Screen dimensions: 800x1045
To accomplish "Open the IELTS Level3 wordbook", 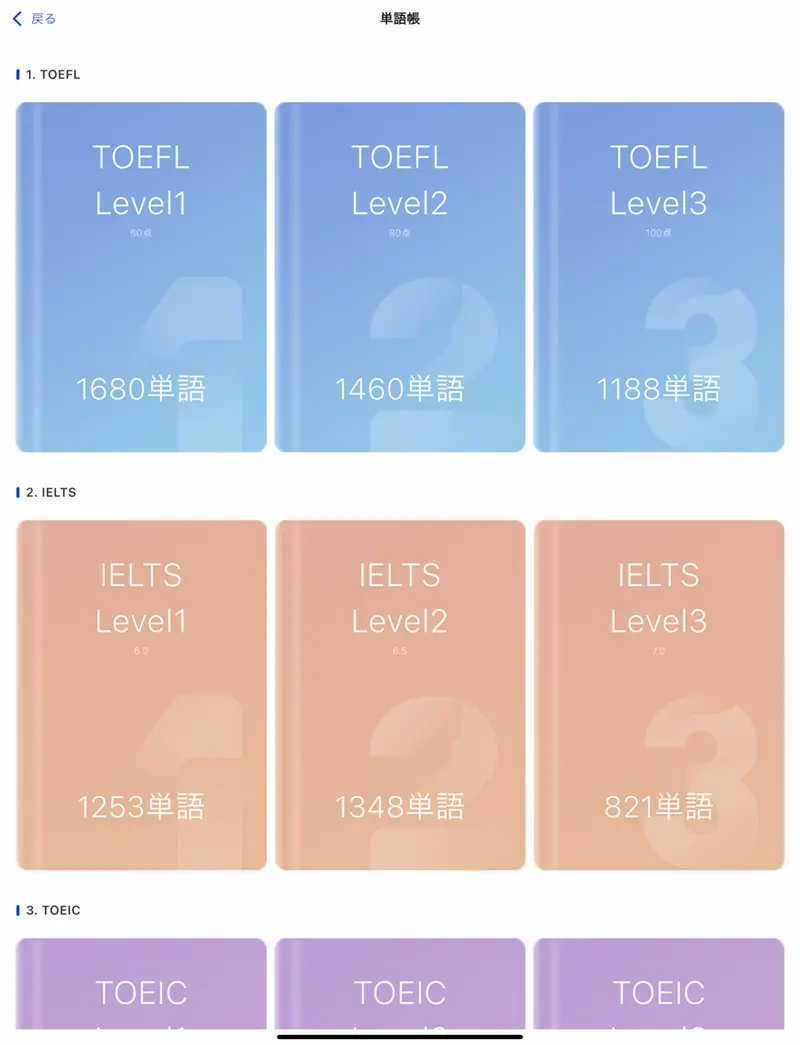I will (x=659, y=695).
